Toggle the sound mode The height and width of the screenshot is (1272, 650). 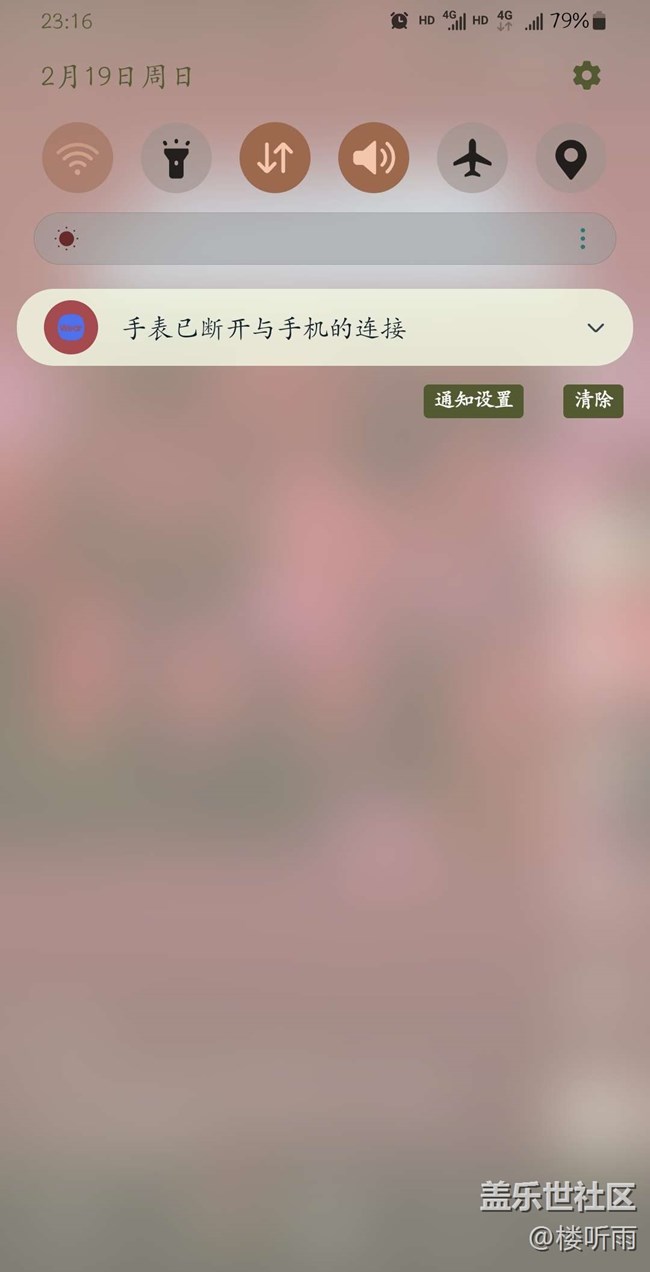pos(374,158)
